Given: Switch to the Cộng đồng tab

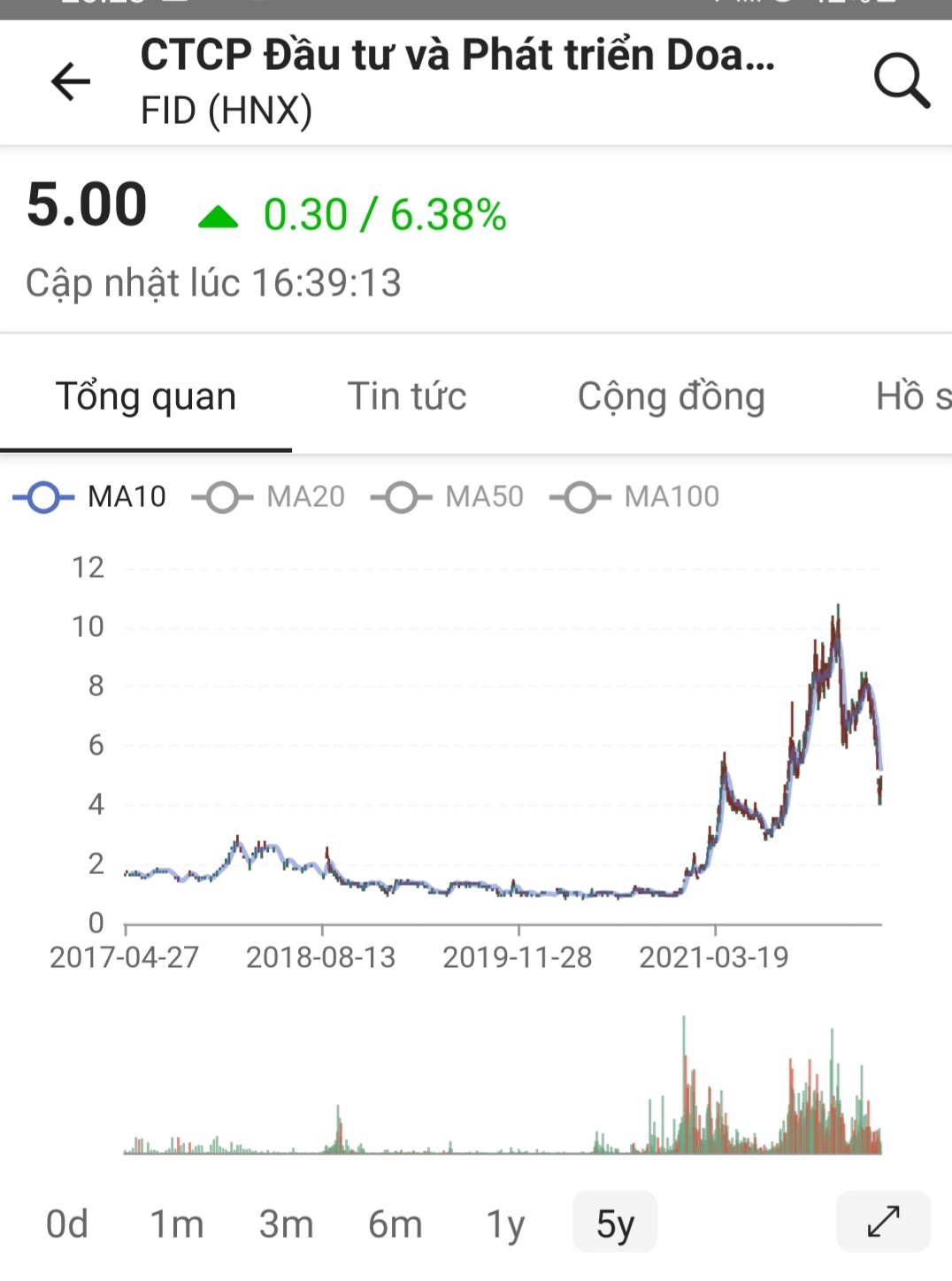Looking at the screenshot, I should tap(671, 396).
